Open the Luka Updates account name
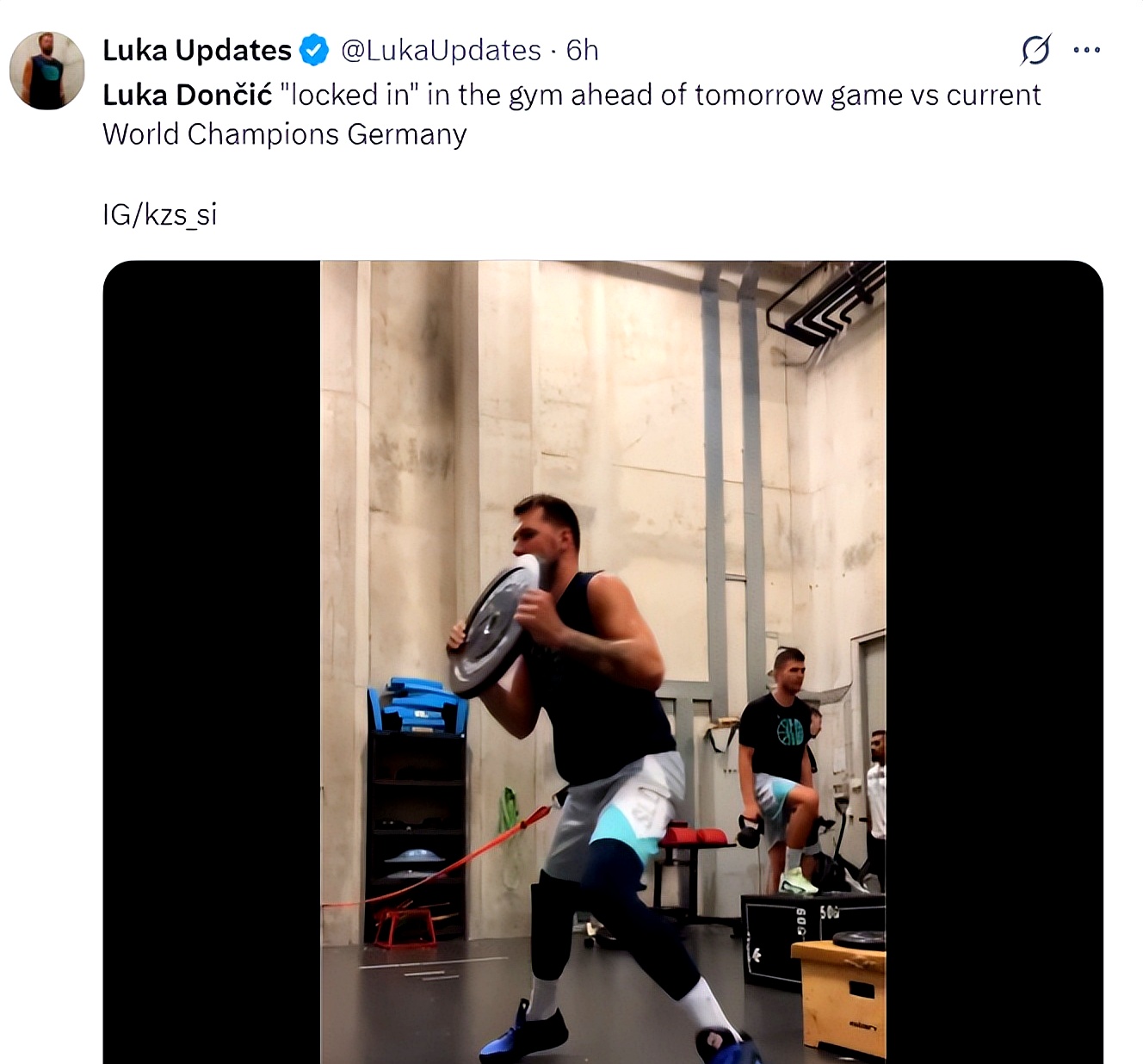The width and height of the screenshot is (1143, 1064). pyautogui.click(x=196, y=51)
